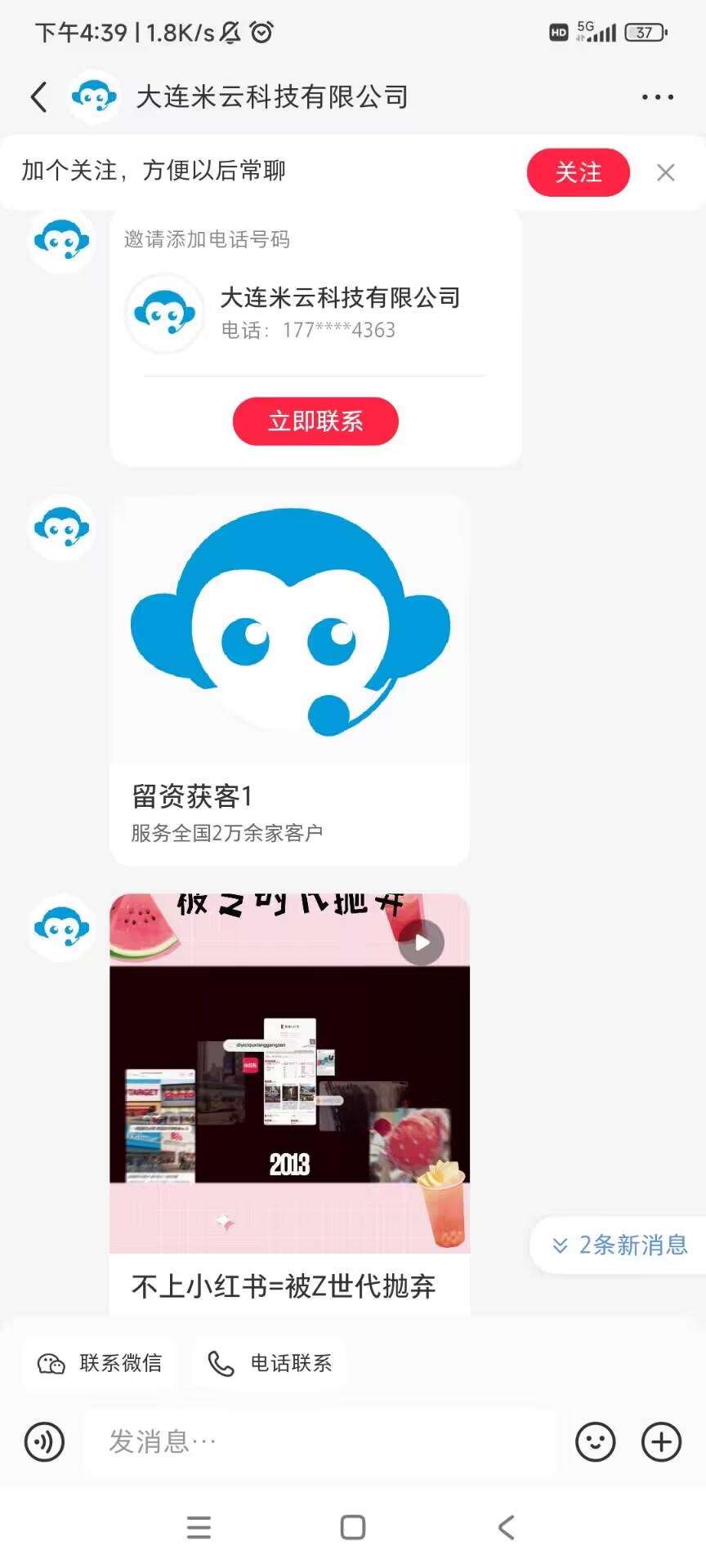Play the 不上小红书=被Z世代抛弃 video

click(421, 942)
